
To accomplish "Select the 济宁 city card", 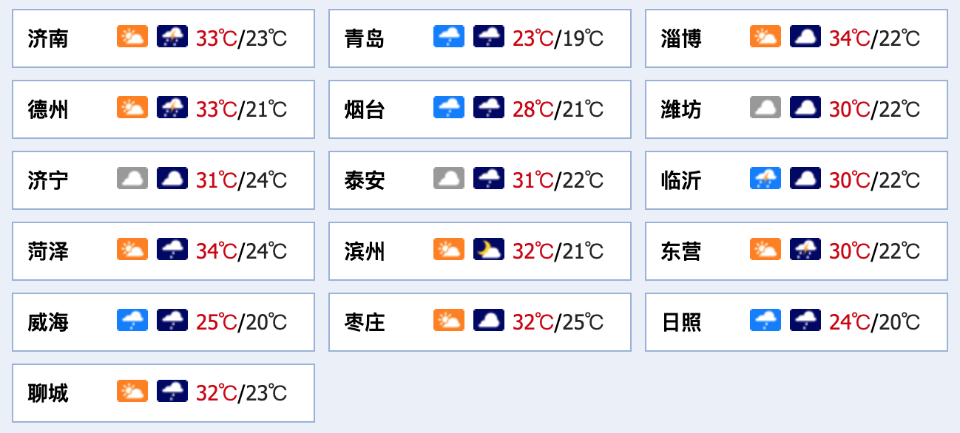I will [163, 180].
